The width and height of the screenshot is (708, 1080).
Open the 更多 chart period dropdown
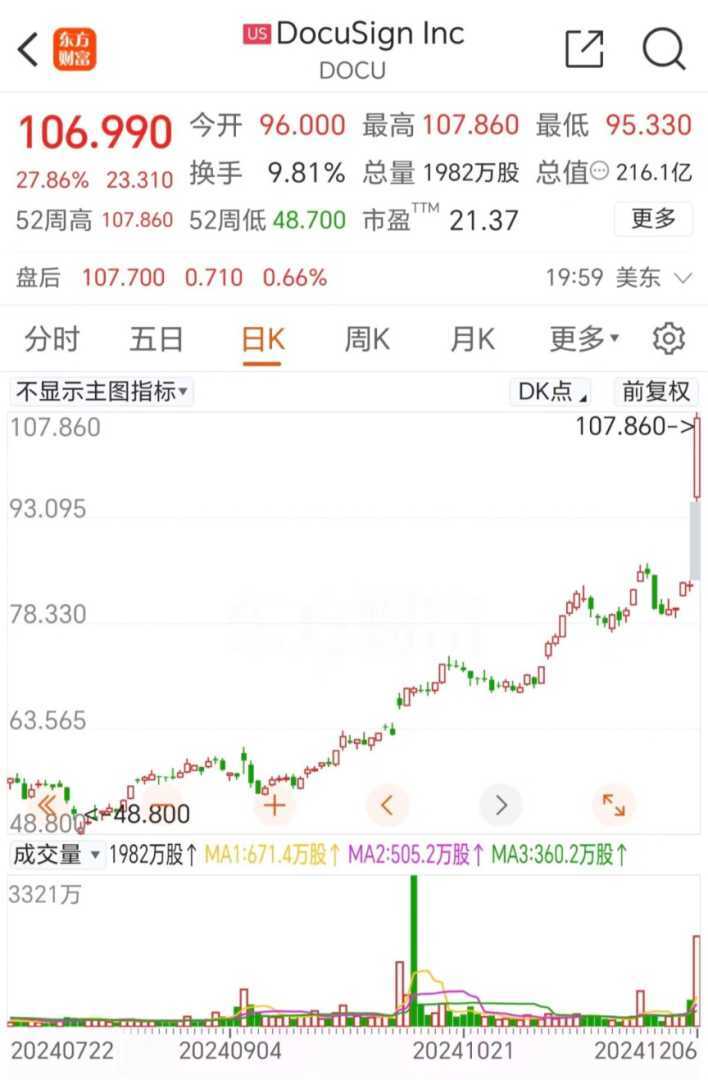pyautogui.click(x=584, y=340)
